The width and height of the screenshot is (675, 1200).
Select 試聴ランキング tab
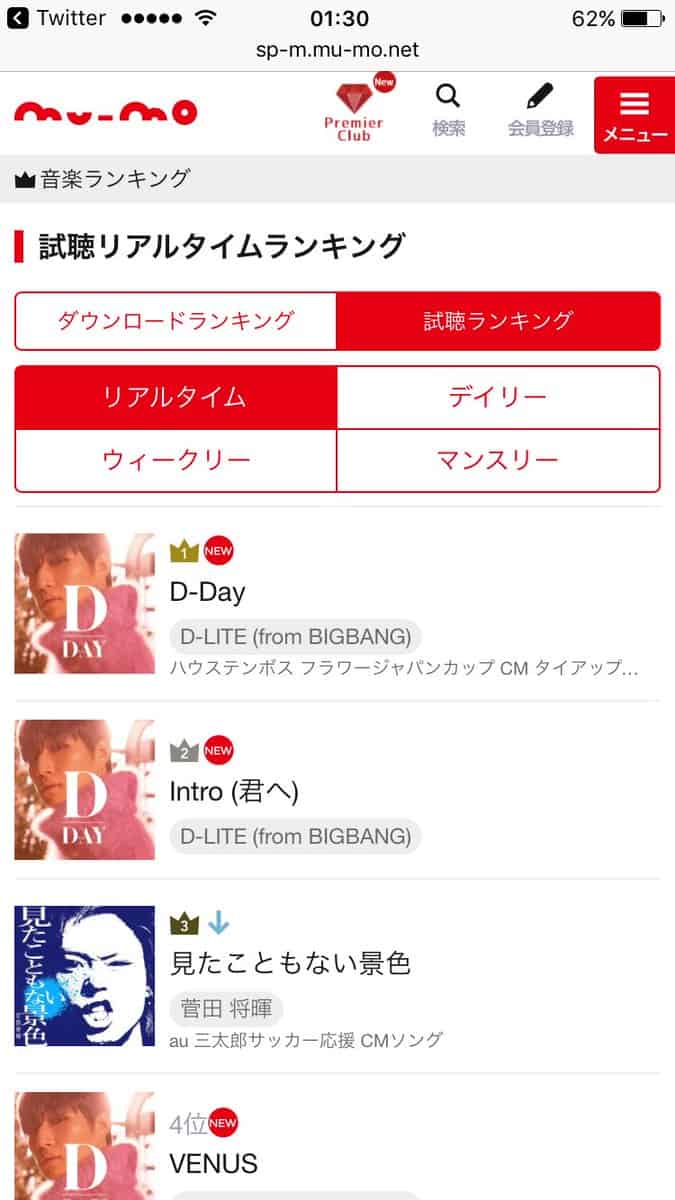tap(498, 321)
